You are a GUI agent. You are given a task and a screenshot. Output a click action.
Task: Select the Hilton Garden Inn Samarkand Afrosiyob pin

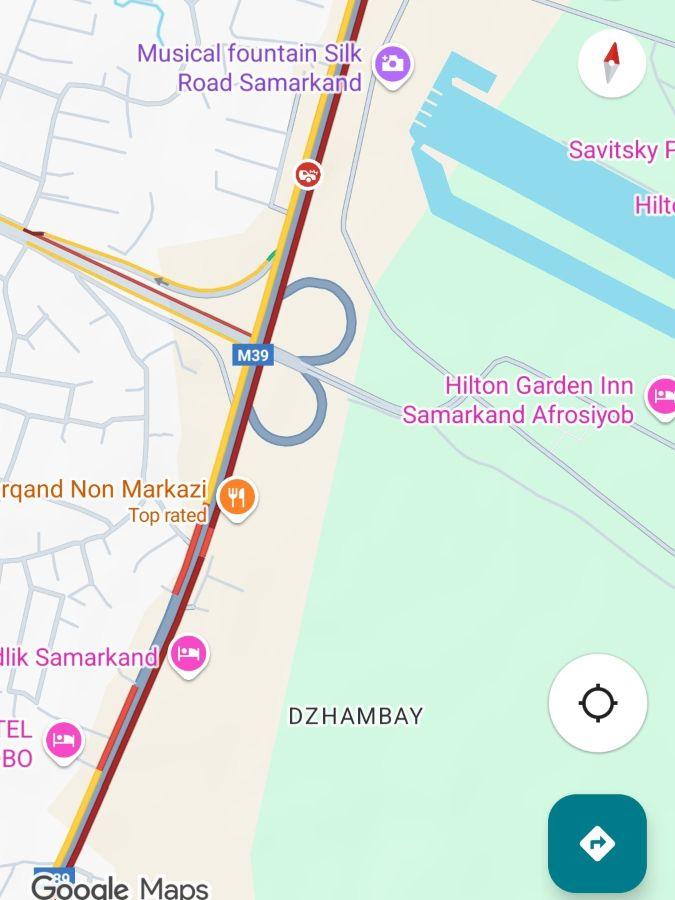click(x=662, y=398)
